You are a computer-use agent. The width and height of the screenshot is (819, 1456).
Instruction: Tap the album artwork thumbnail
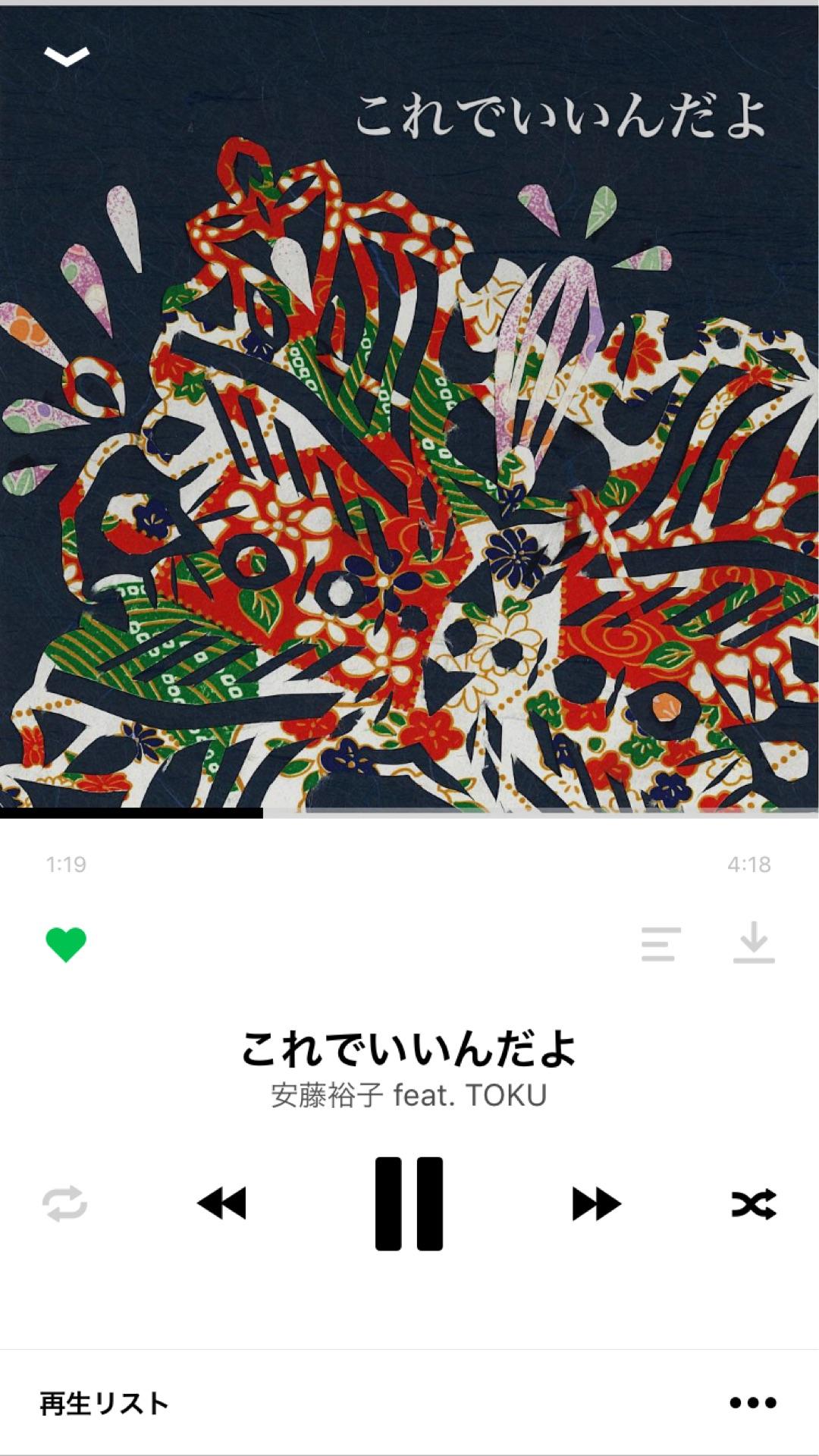409,409
